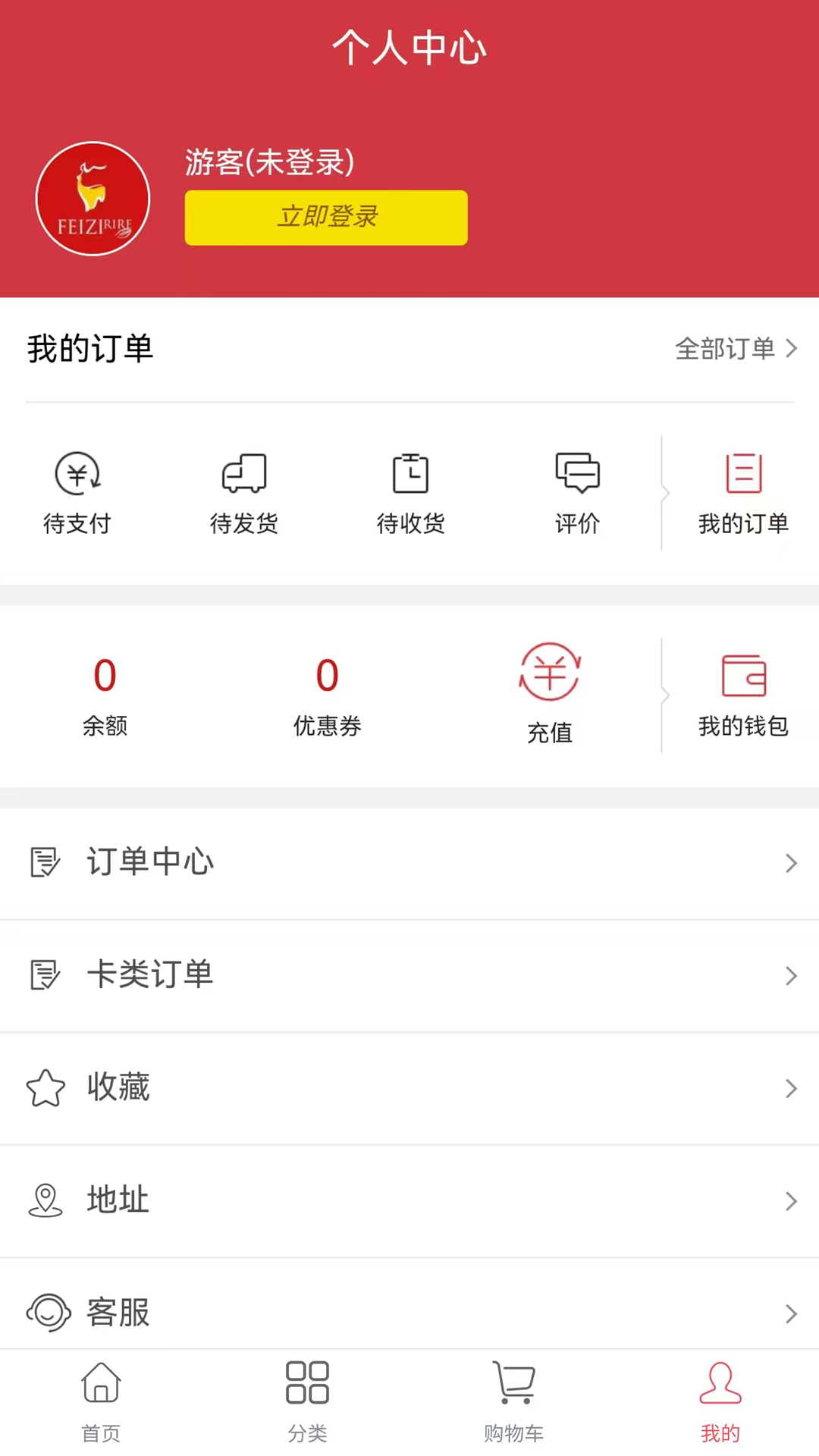Expand the 订单中心 order center row
The width and height of the screenshot is (819, 1456).
click(409, 863)
